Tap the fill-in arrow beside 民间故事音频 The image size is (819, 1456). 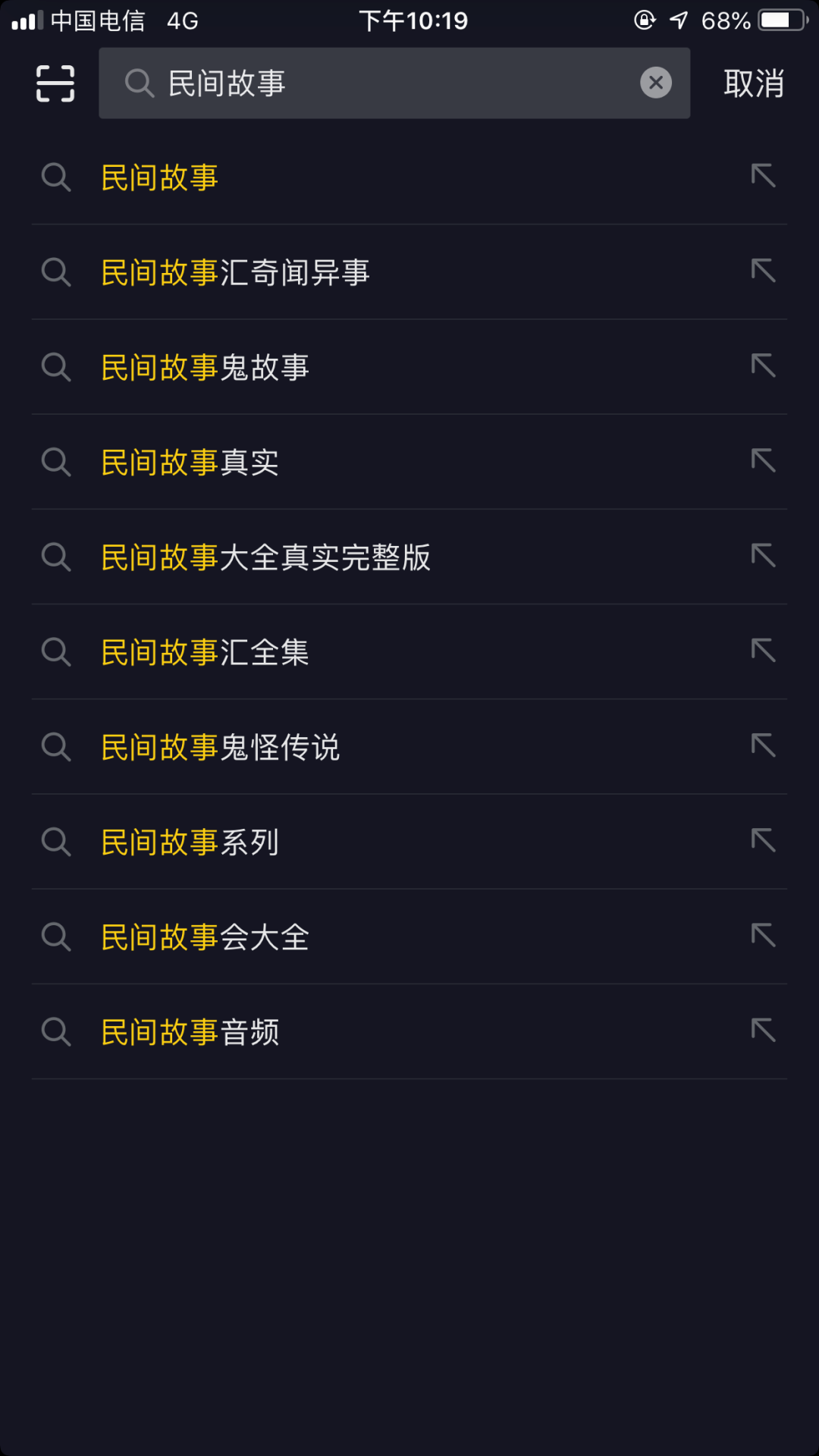(763, 1031)
